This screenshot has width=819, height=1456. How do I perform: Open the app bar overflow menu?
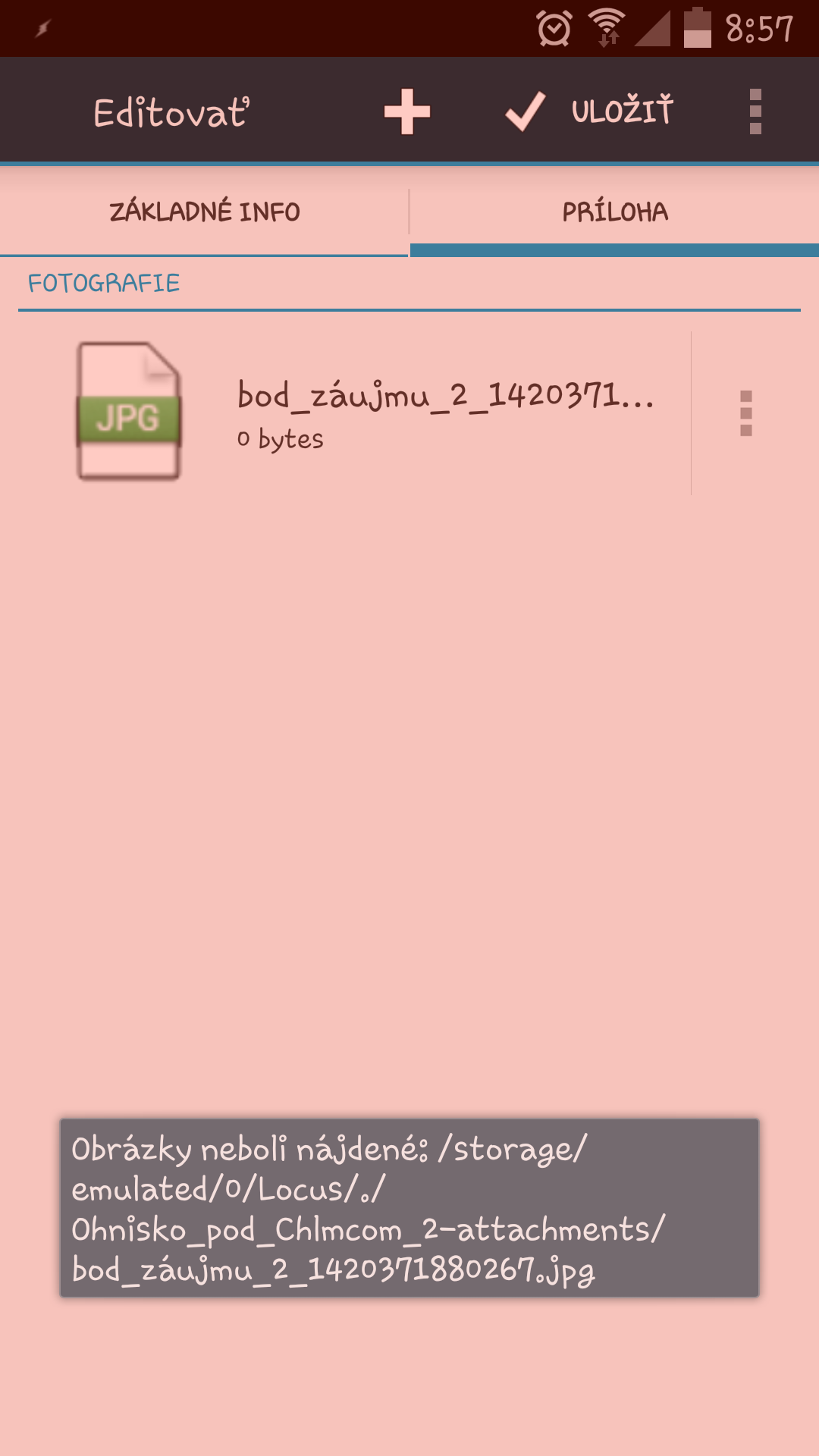tap(755, 111)
